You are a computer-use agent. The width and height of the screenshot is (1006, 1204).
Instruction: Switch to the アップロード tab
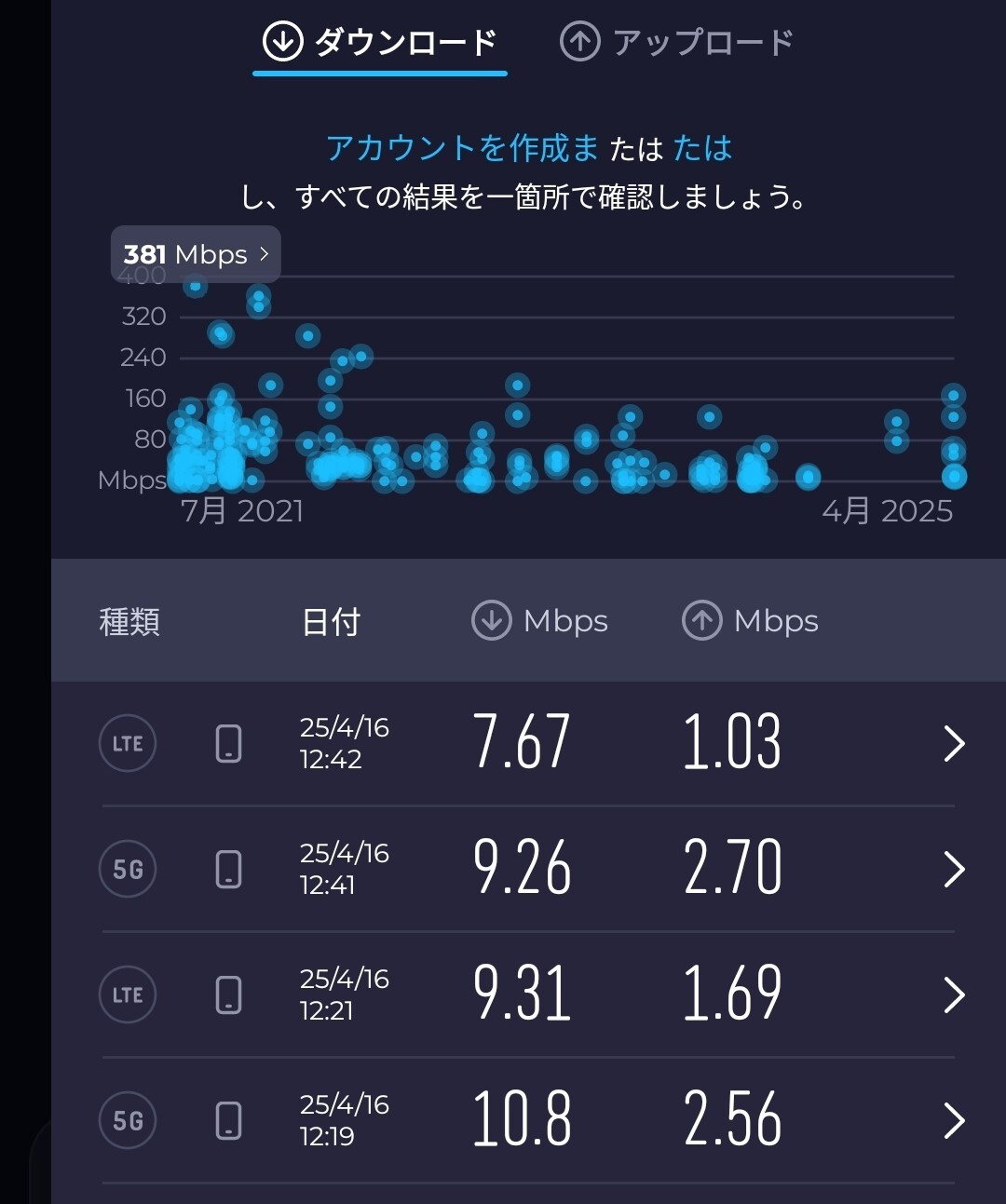click(676, 43)
